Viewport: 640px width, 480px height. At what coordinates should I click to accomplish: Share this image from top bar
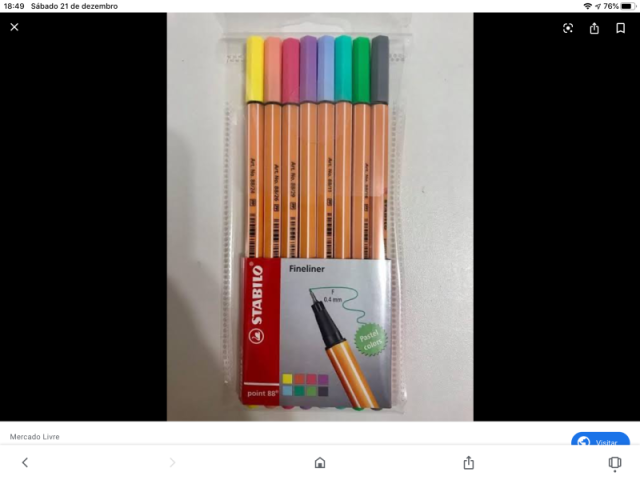tap(594, 28)
